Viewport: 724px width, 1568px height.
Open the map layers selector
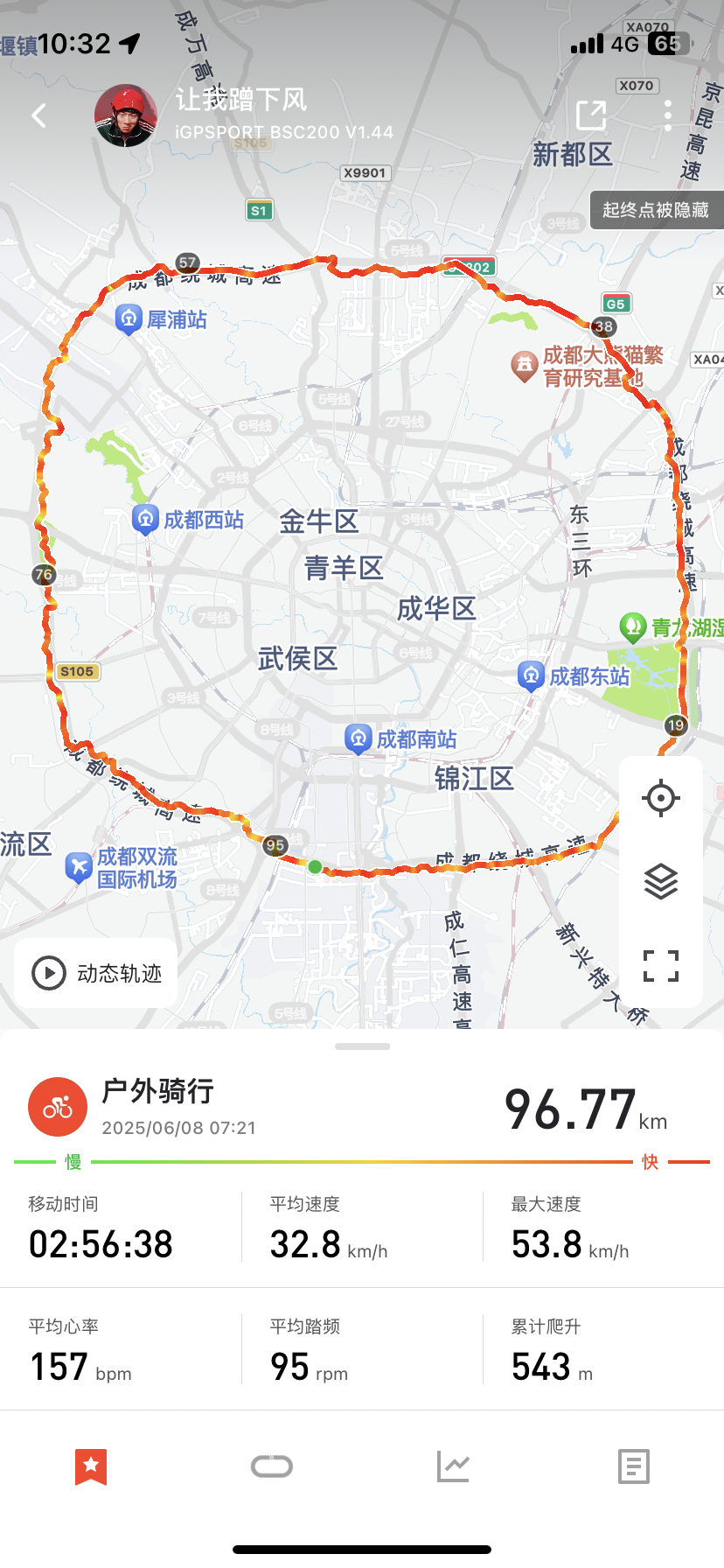click(x=661, y=881)
